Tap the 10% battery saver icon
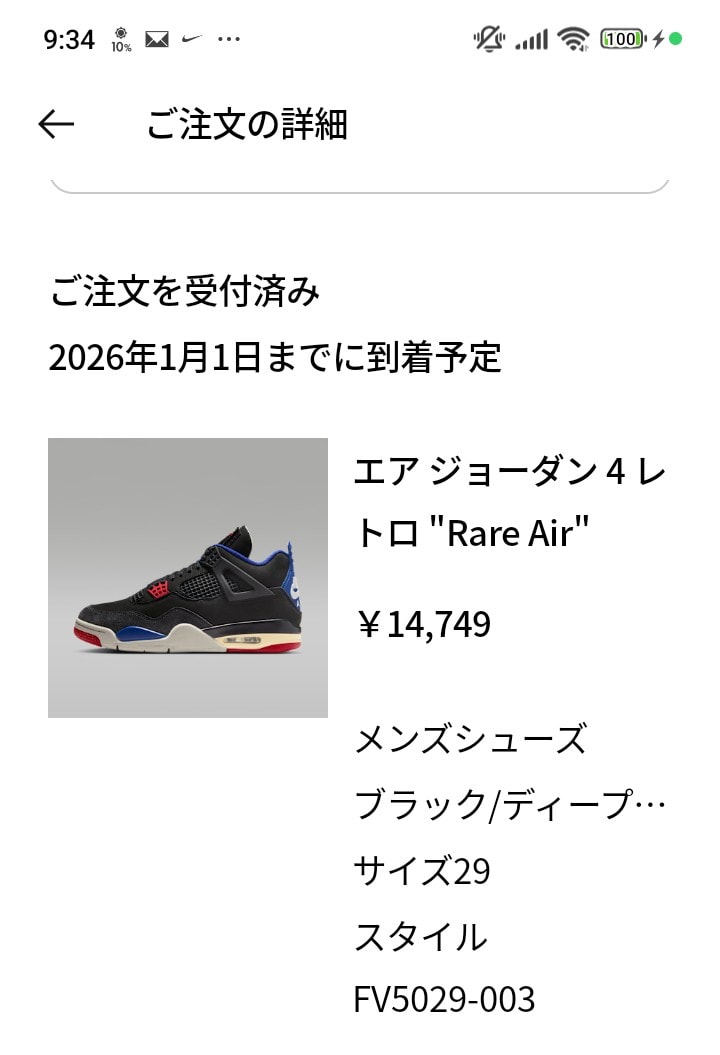 coord(120,35)
